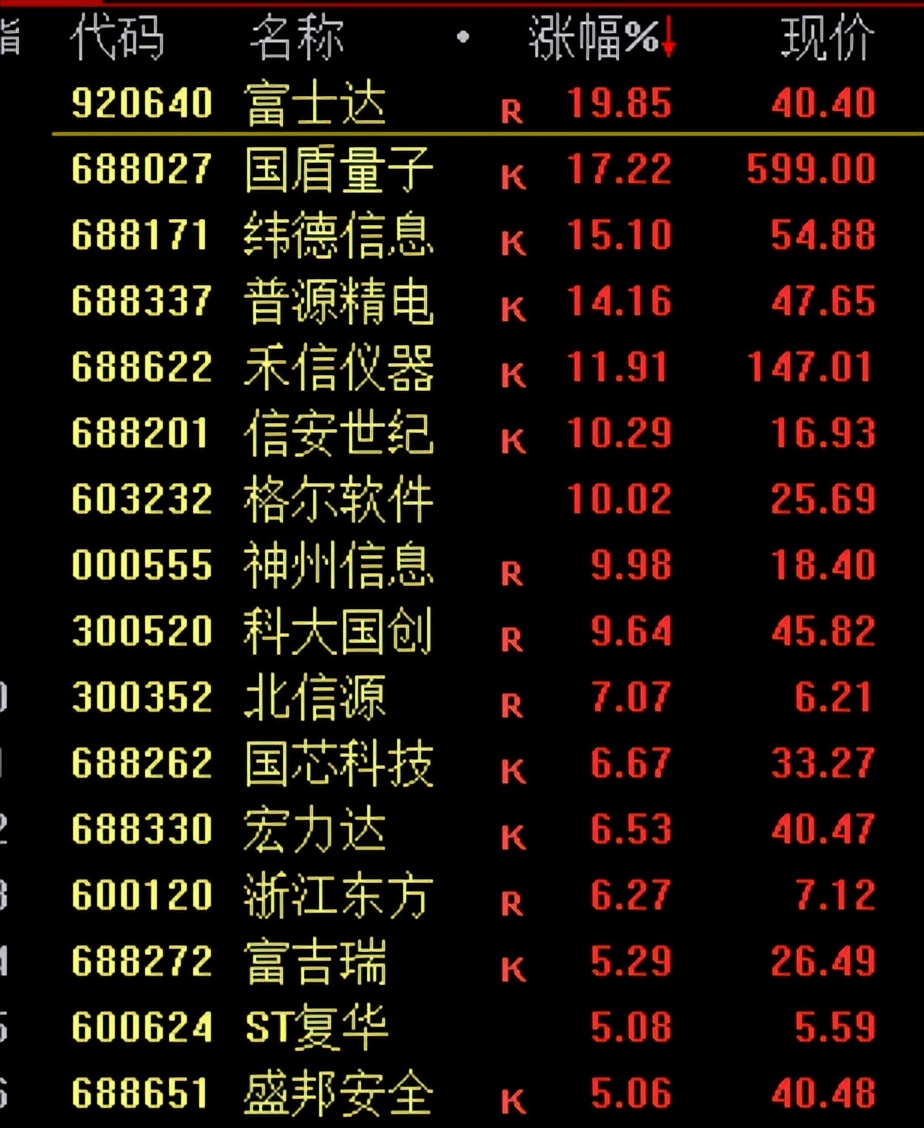Open the 格尔软件 stock row
Image resolution: width=924 pixels, height=1128 pixels.
click(338, 499)
